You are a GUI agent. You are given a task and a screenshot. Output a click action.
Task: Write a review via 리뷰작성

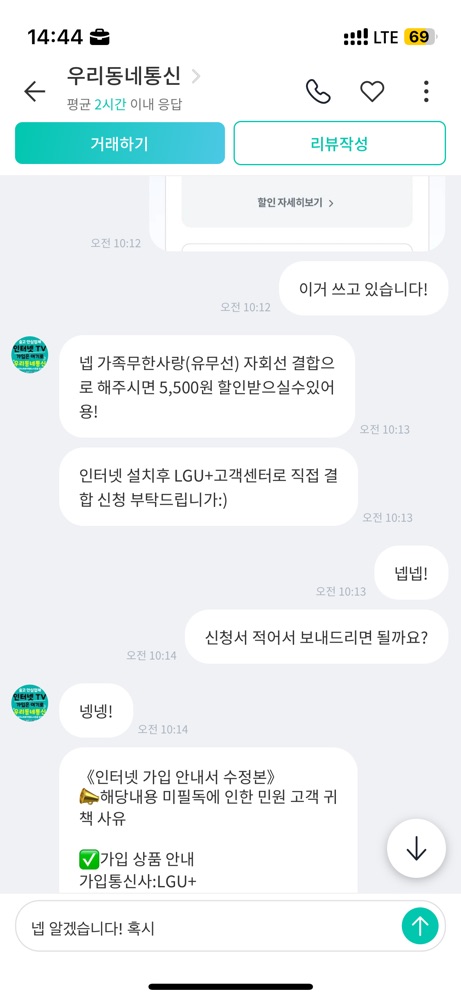click(x=339, y=143)
